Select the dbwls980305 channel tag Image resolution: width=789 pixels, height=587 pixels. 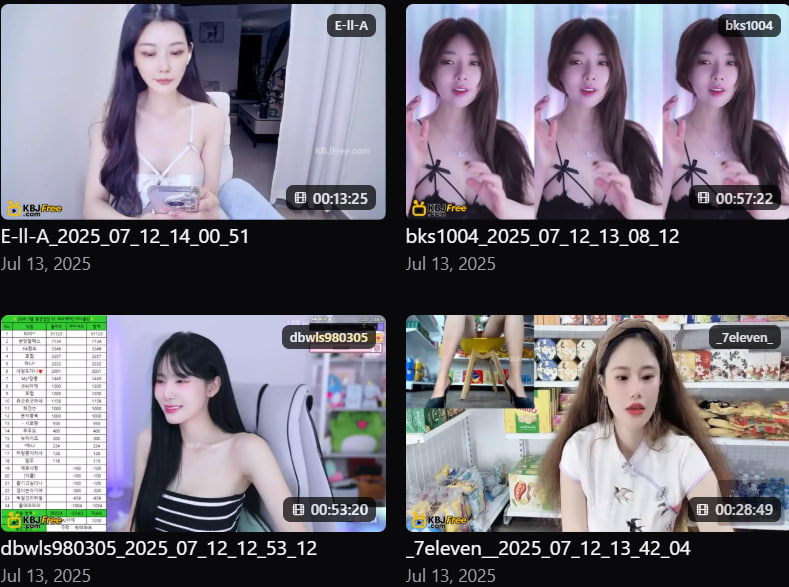331,337
